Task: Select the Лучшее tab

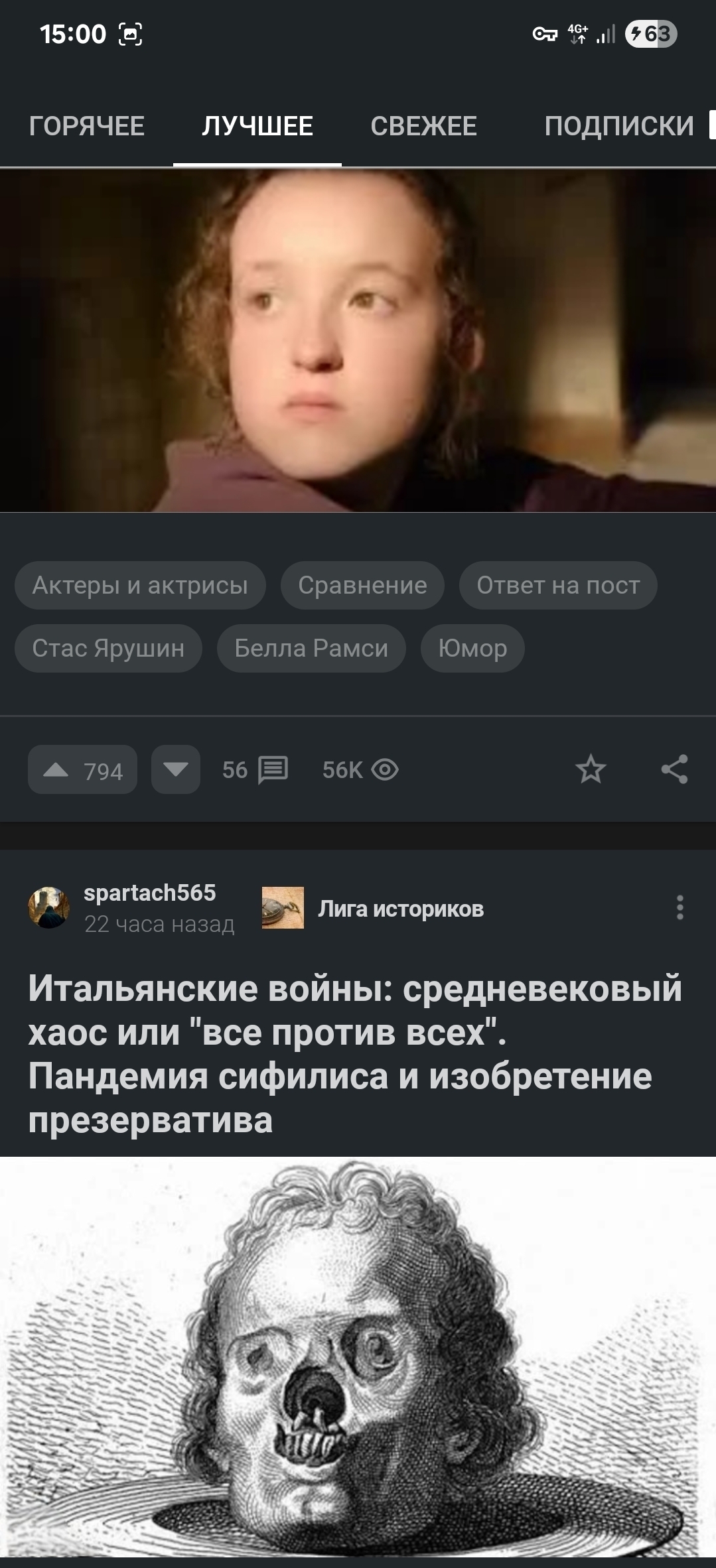Action: click(x=257, y=126)
